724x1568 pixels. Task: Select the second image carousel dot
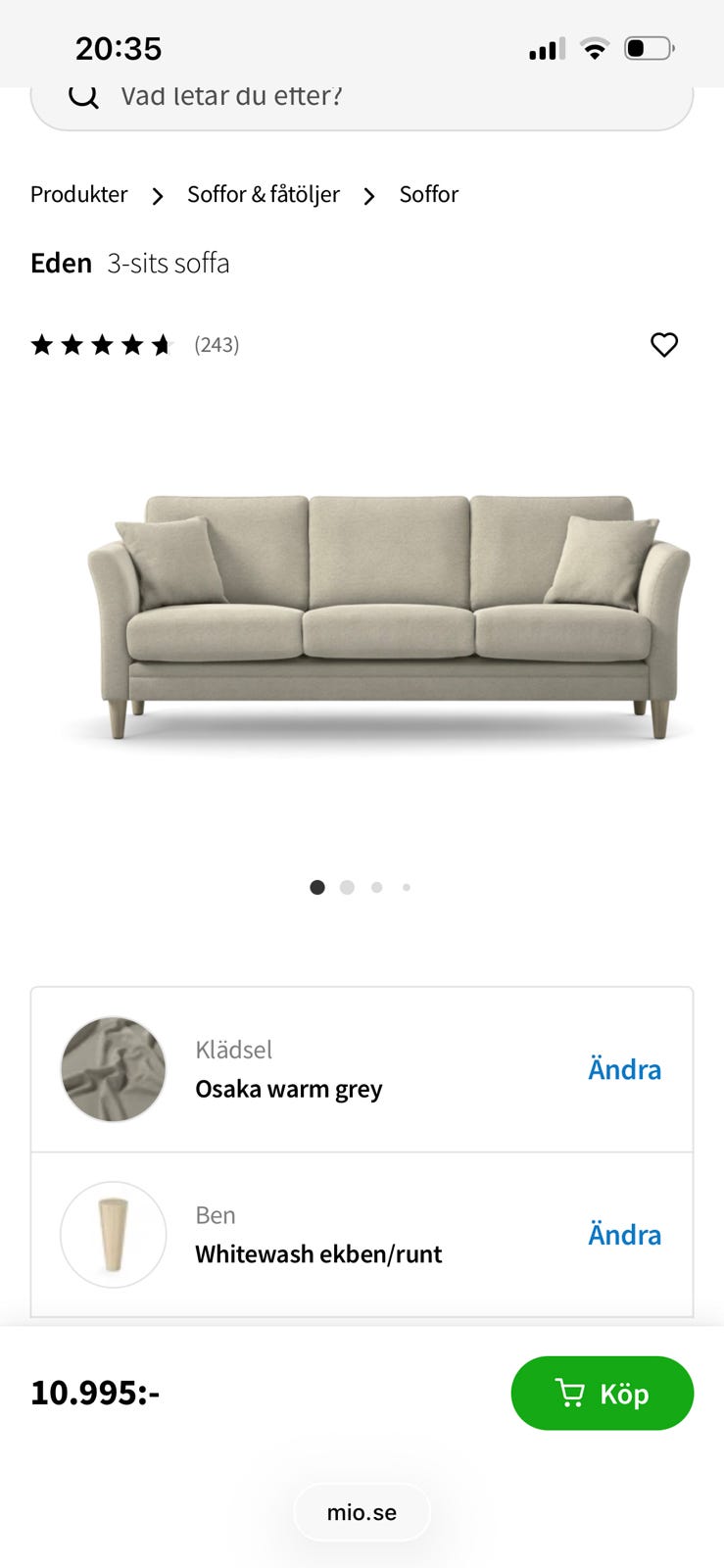coord(347,887)
